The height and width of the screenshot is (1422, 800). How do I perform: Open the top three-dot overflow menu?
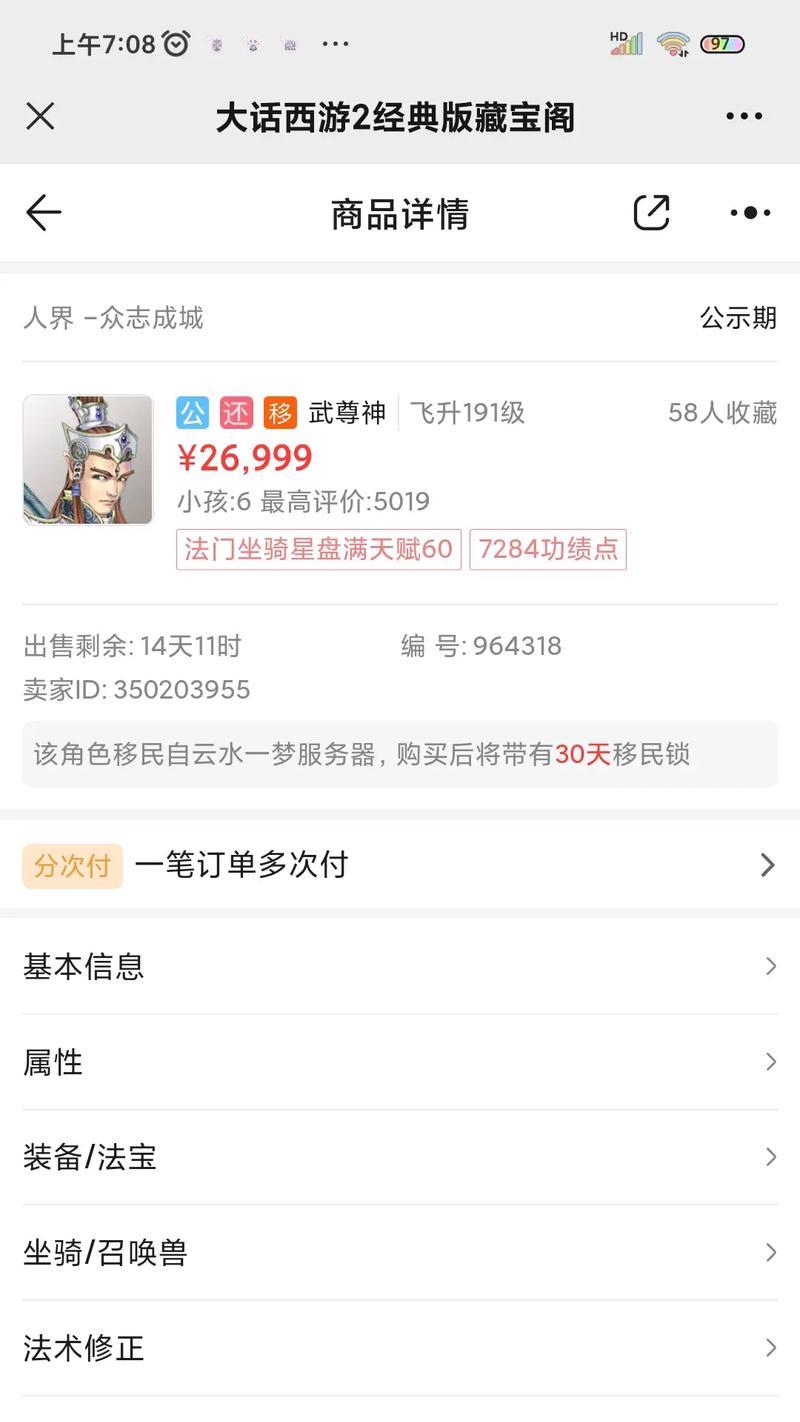point(744,117)
